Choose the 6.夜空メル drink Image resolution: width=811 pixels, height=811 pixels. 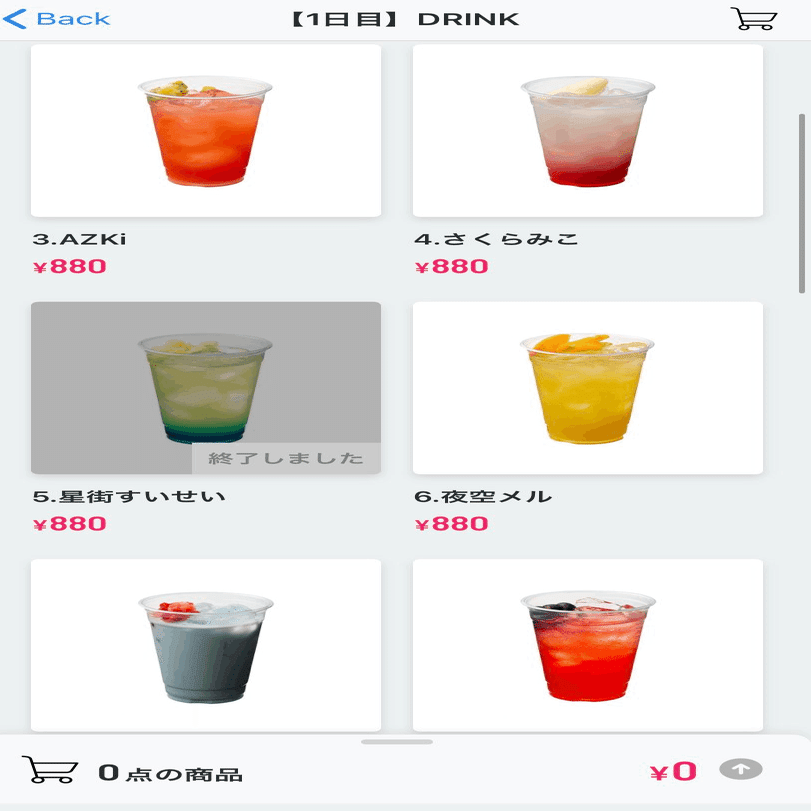587,388
